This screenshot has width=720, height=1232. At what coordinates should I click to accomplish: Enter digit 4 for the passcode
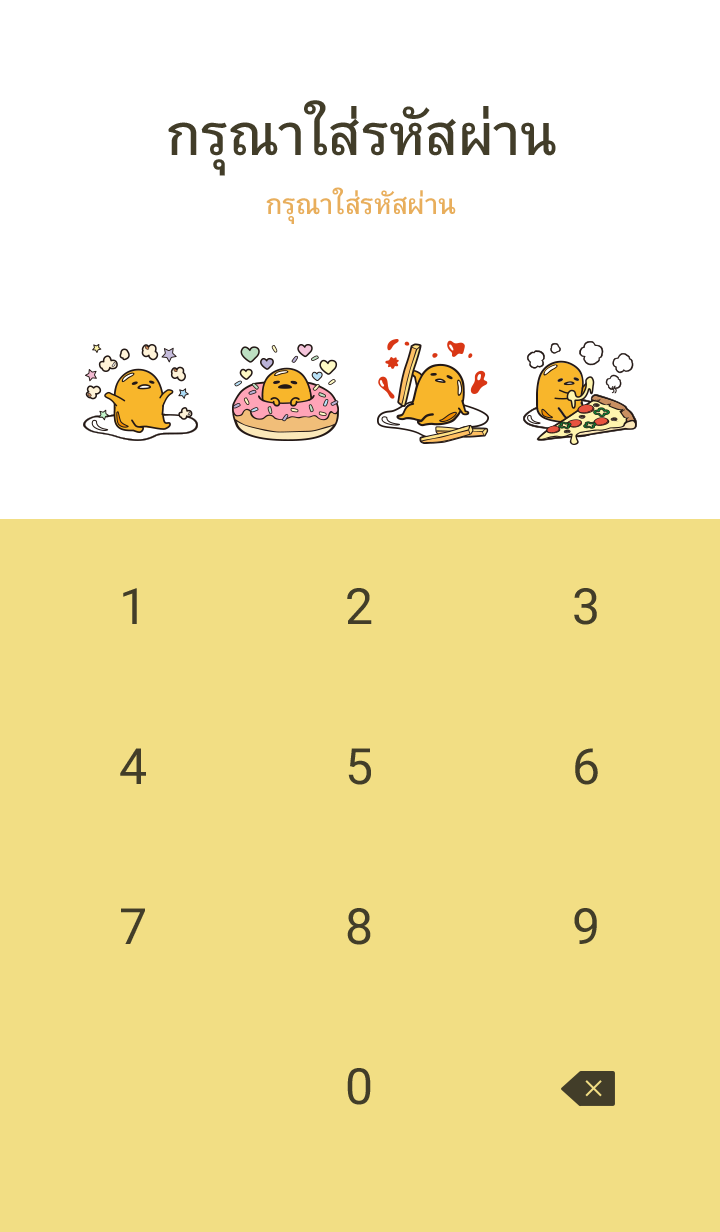pos(132,767)
